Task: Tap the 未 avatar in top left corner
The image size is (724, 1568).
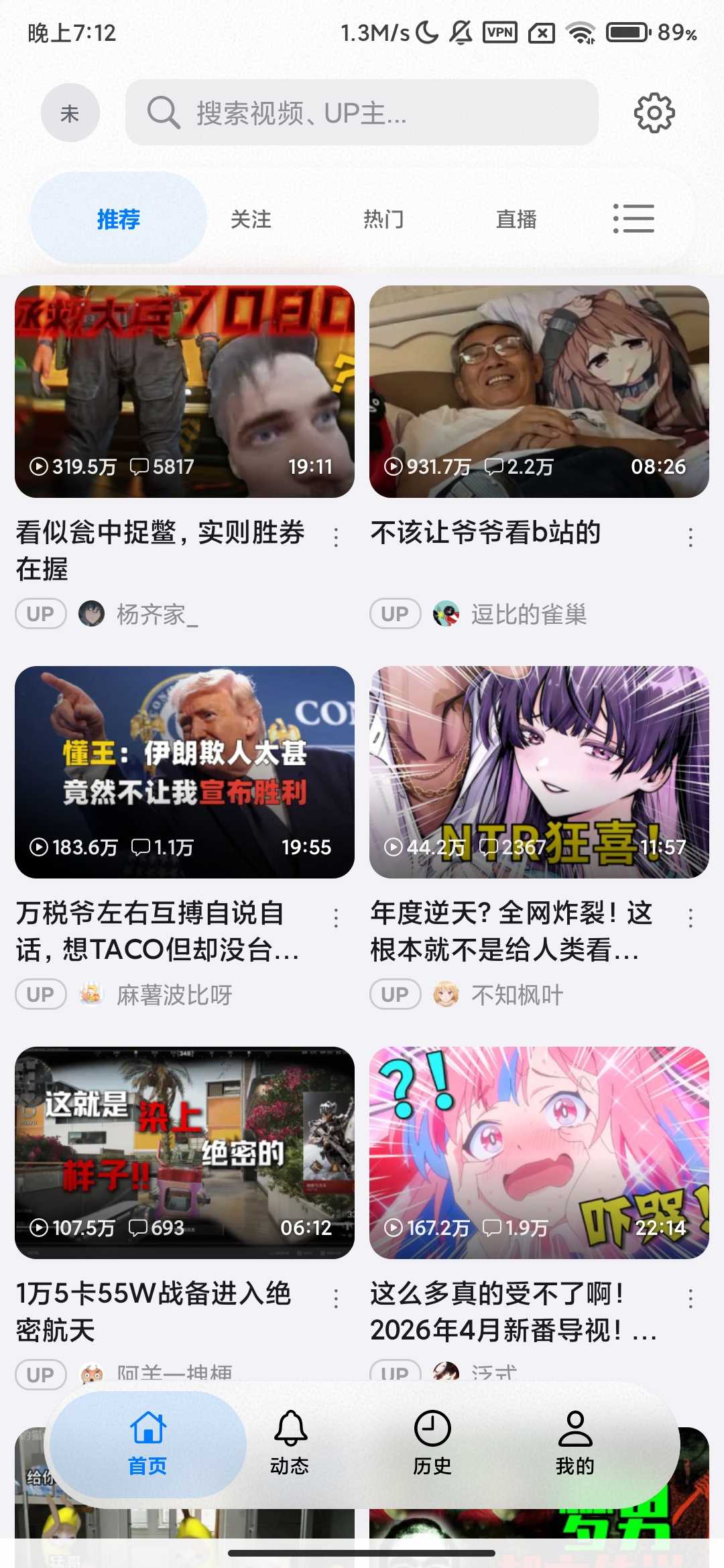Action: 70,113
